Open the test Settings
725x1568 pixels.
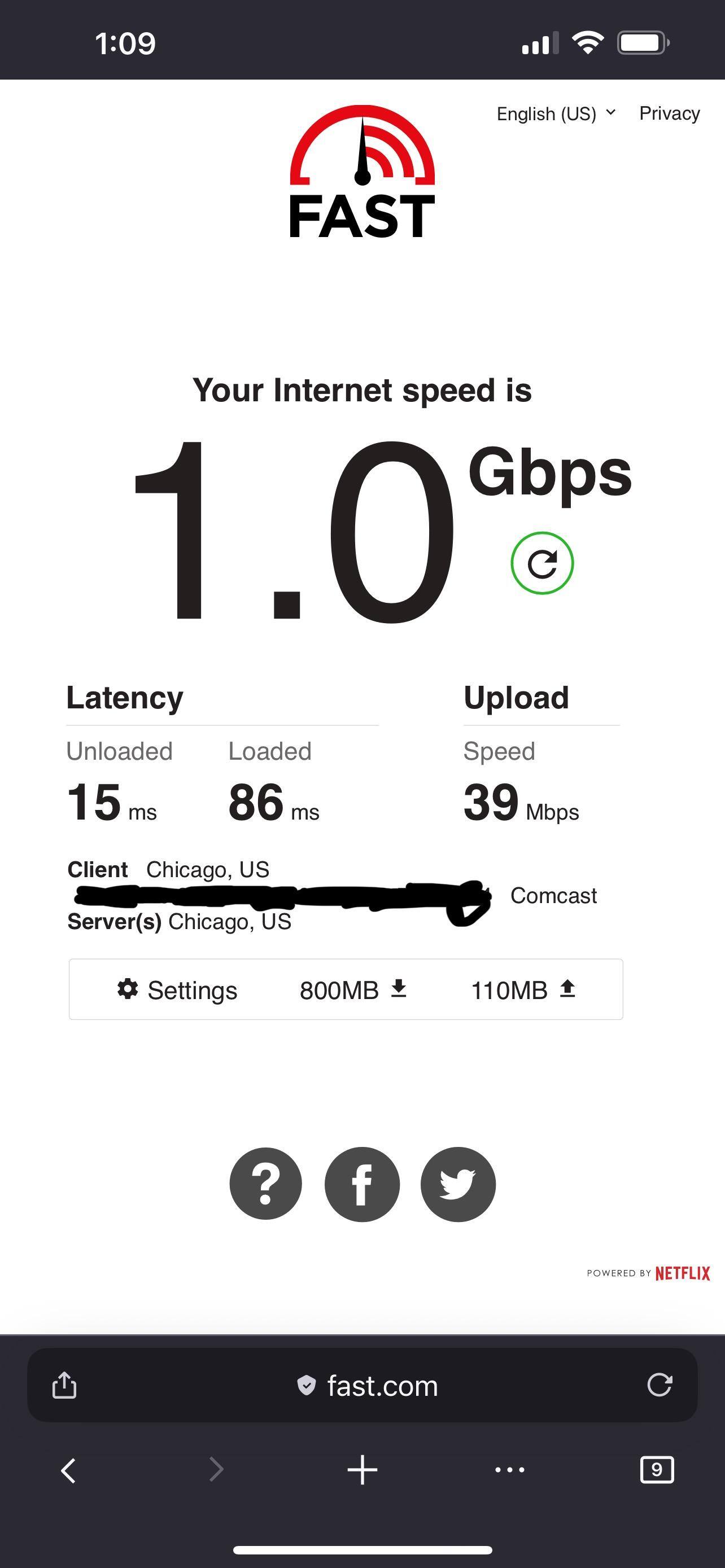pos(178,990)
